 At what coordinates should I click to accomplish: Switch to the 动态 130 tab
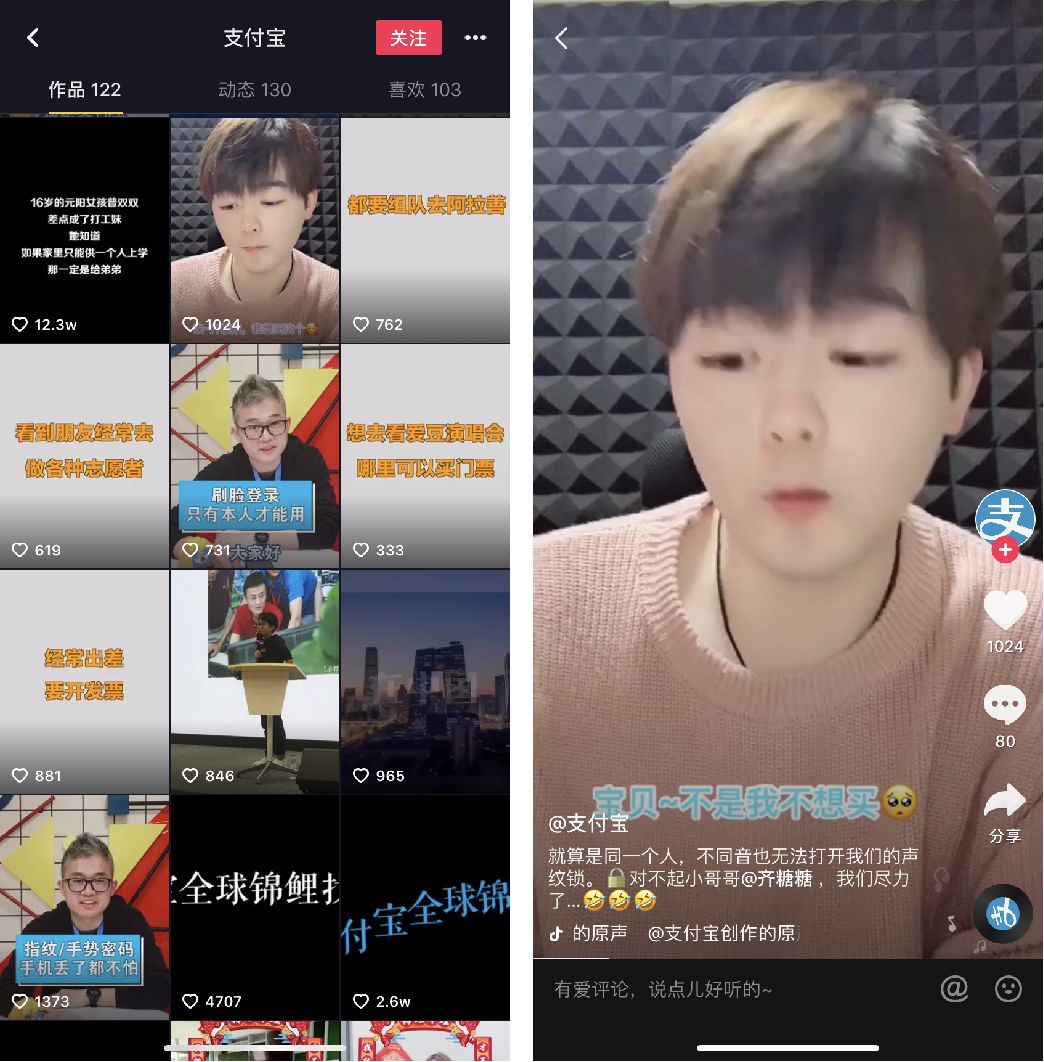click(x=254, y=89)
